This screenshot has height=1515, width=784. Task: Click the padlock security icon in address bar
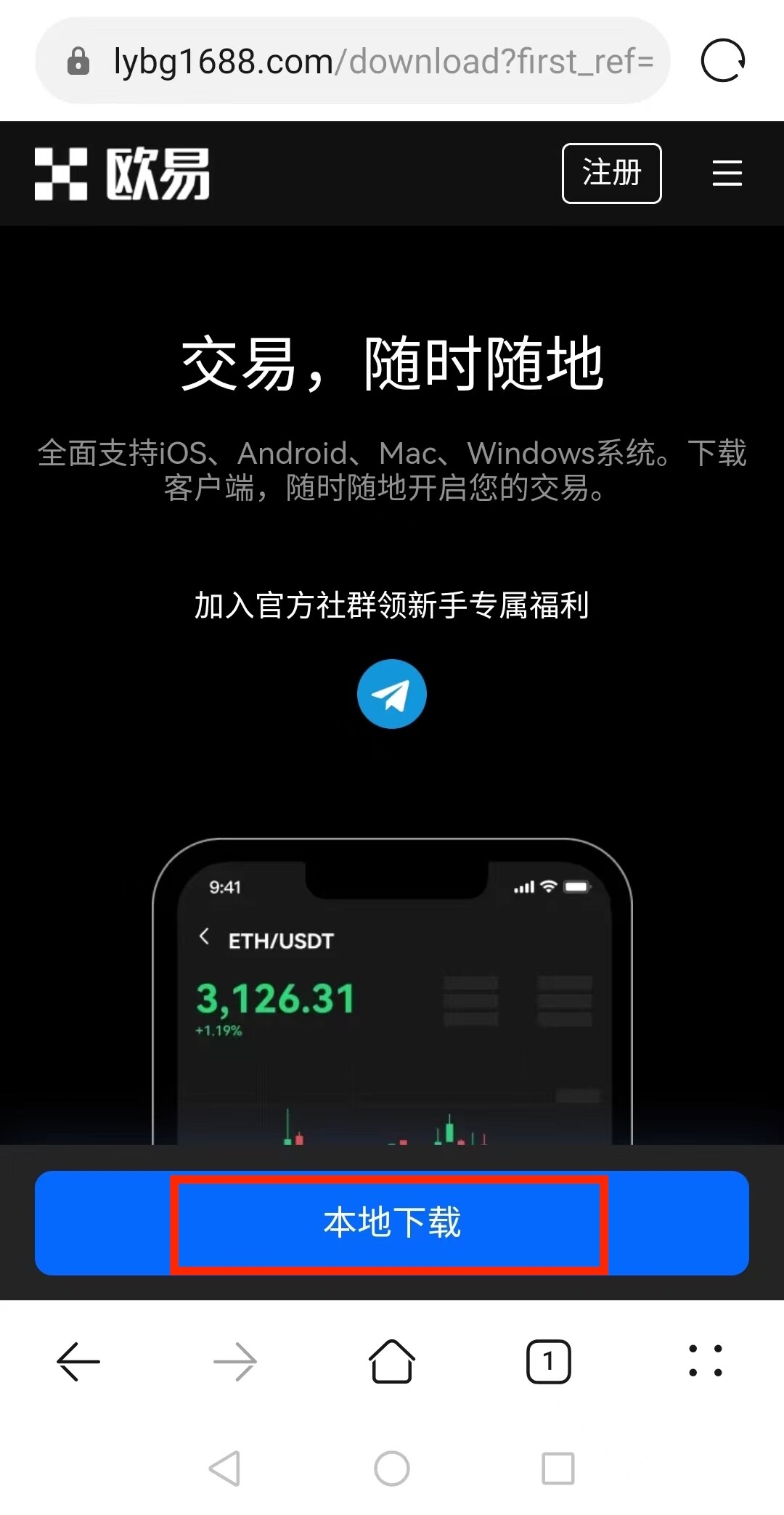point(77,60)
